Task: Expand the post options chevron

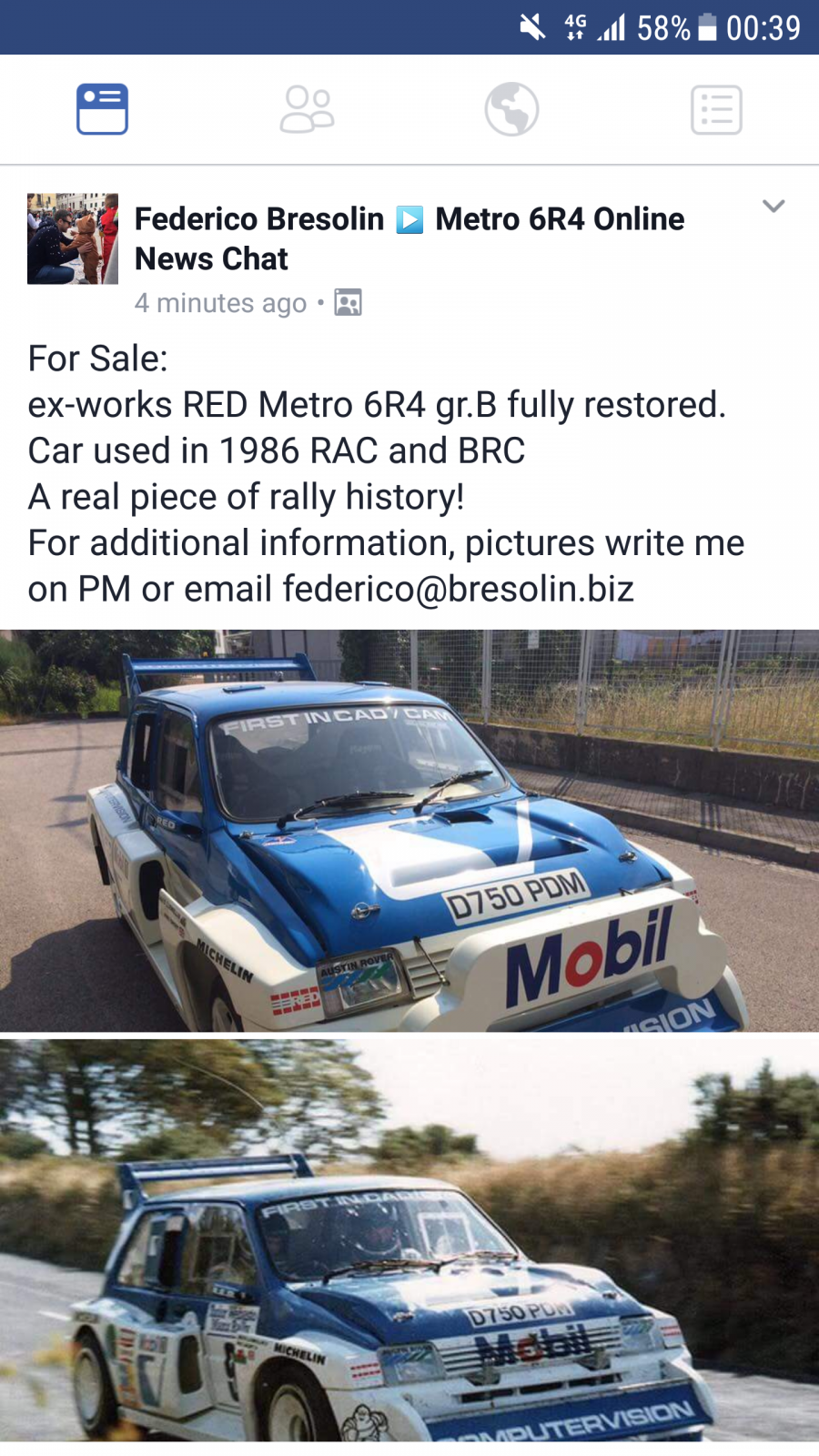Action: tap(773, 206)
